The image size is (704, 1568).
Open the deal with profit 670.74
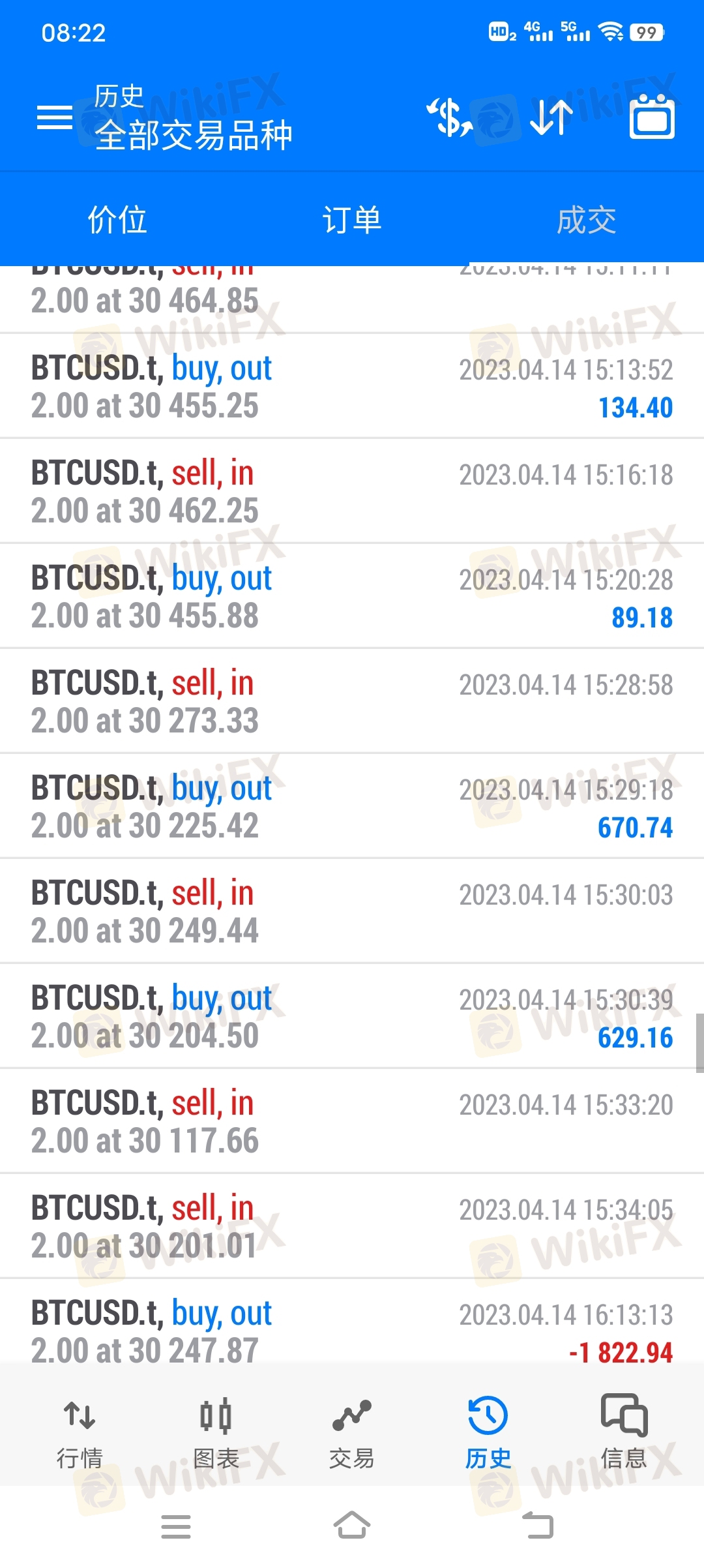352,807
